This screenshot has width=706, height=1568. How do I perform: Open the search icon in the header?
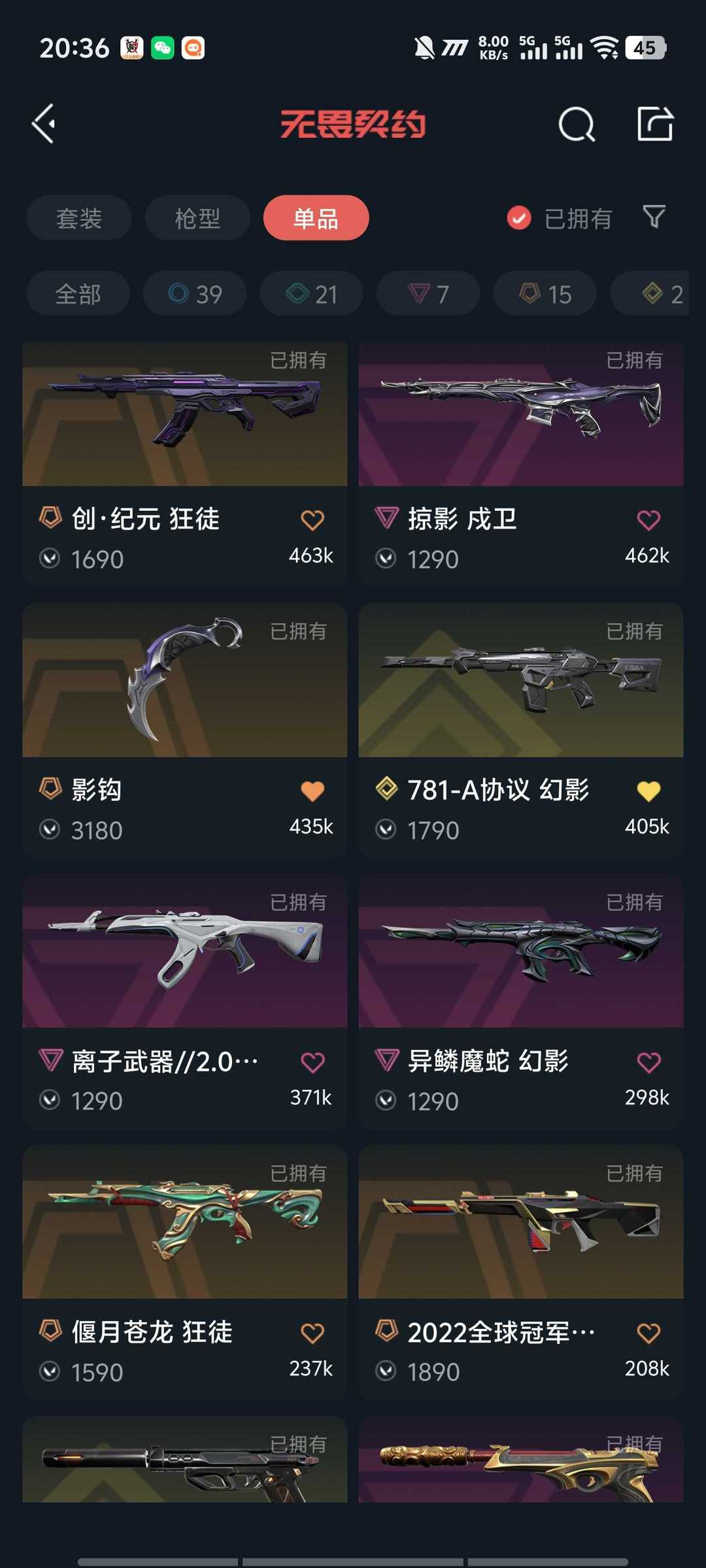pyautogui.click(x=576, y=123)
